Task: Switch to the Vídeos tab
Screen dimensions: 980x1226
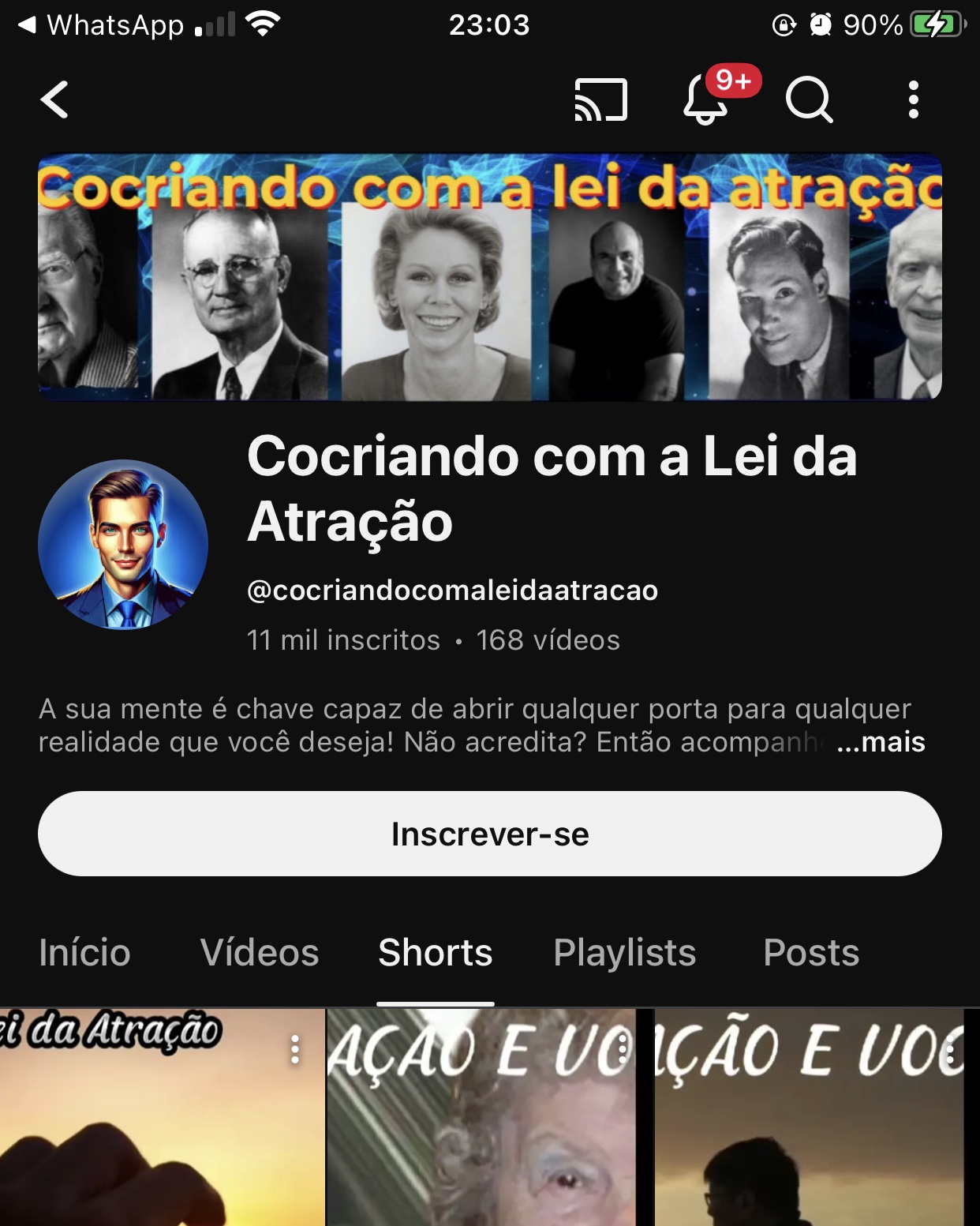Action: tap(260, 952)
